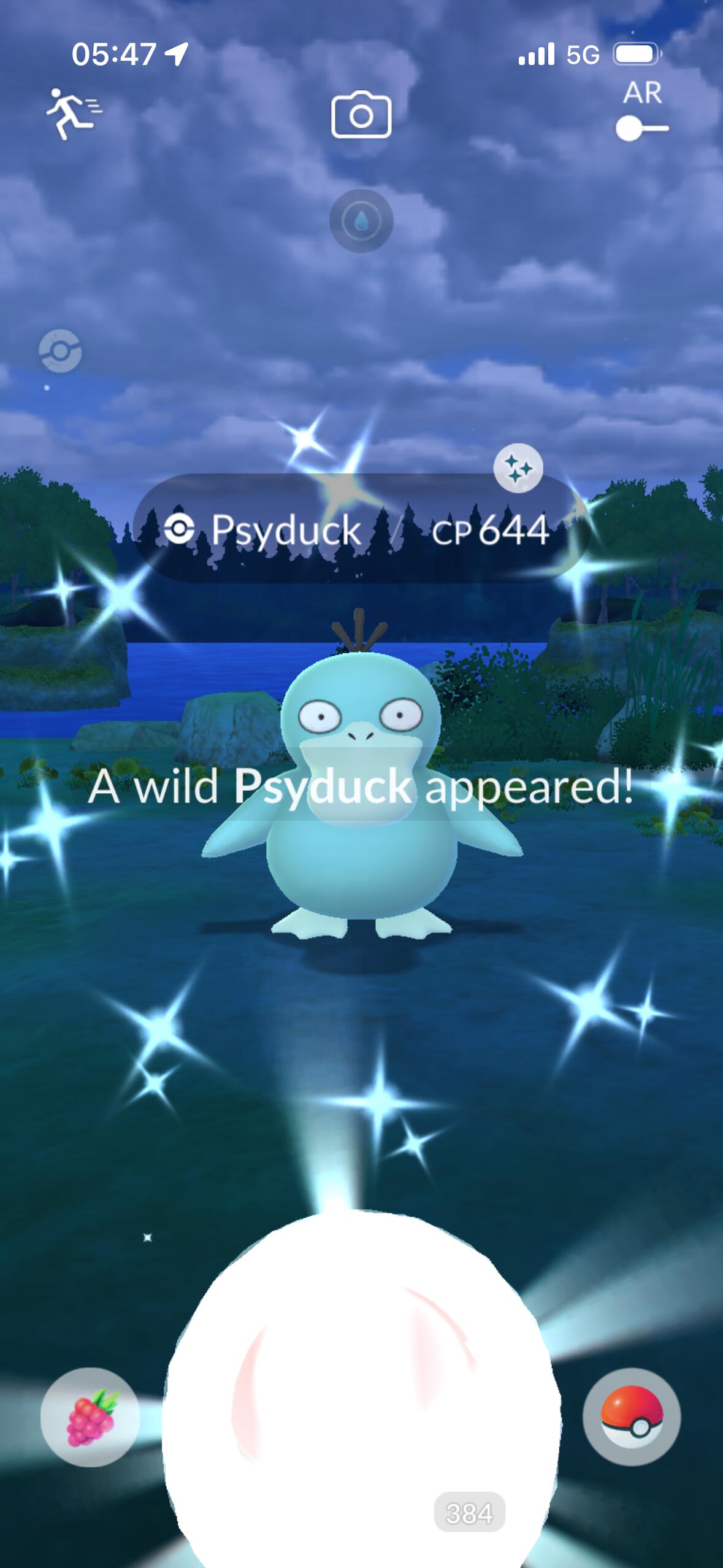Open the berry selection menu
The image size is (723, 1568).
tap(90, 1417)
